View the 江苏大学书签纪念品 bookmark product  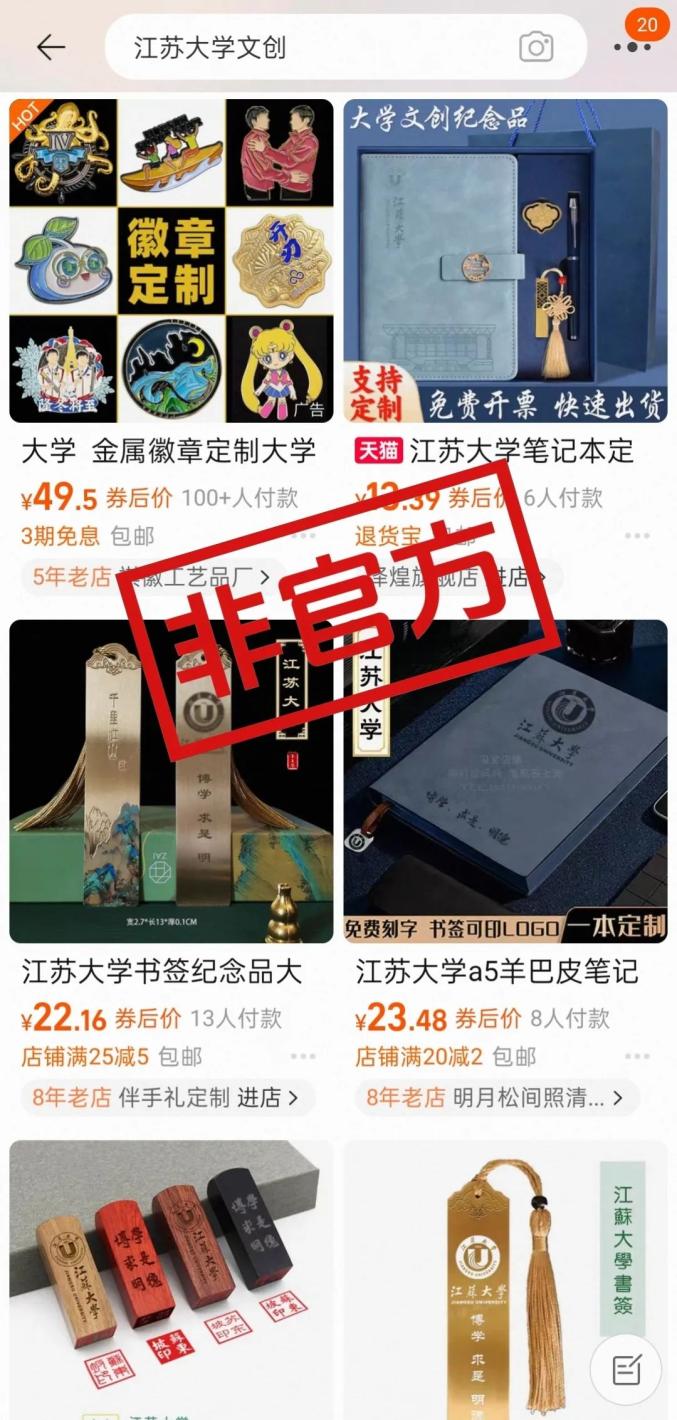coord(171,782)
